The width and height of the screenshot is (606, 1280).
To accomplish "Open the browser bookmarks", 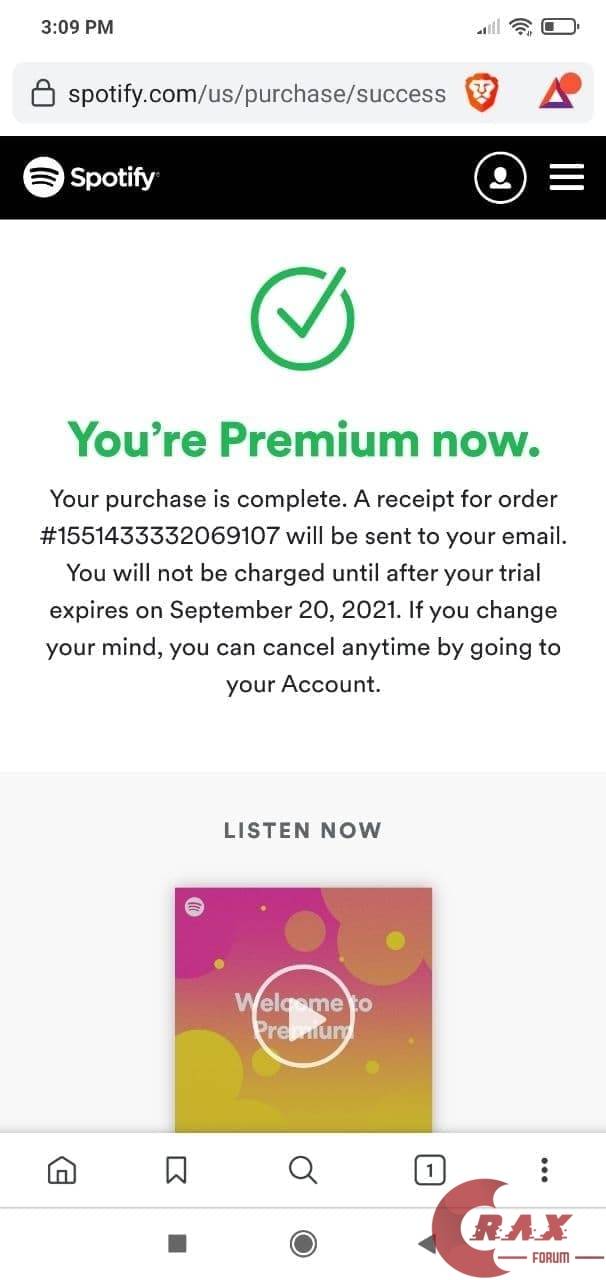I will click(176, 1169).
